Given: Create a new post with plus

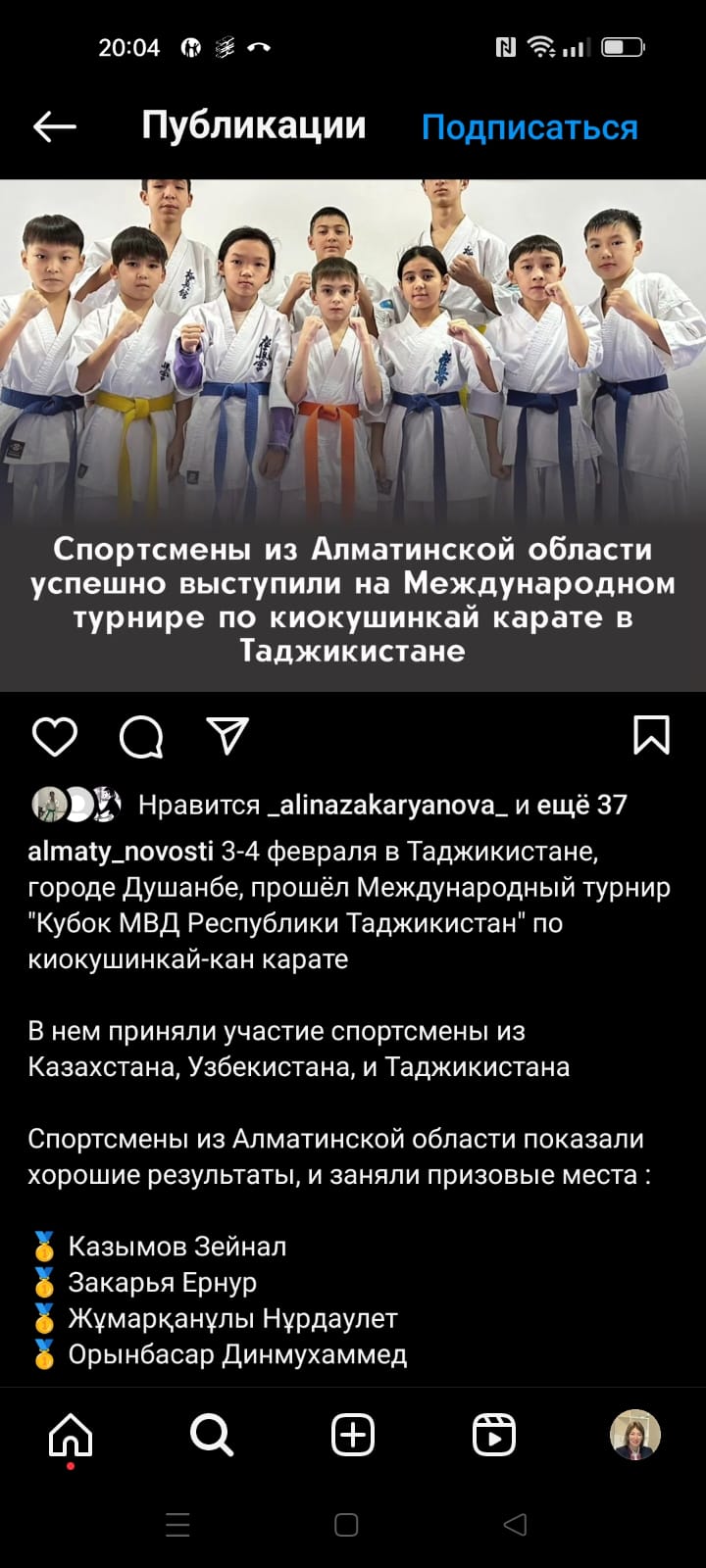Looking at the screenshot, I should coord(353,1436).
